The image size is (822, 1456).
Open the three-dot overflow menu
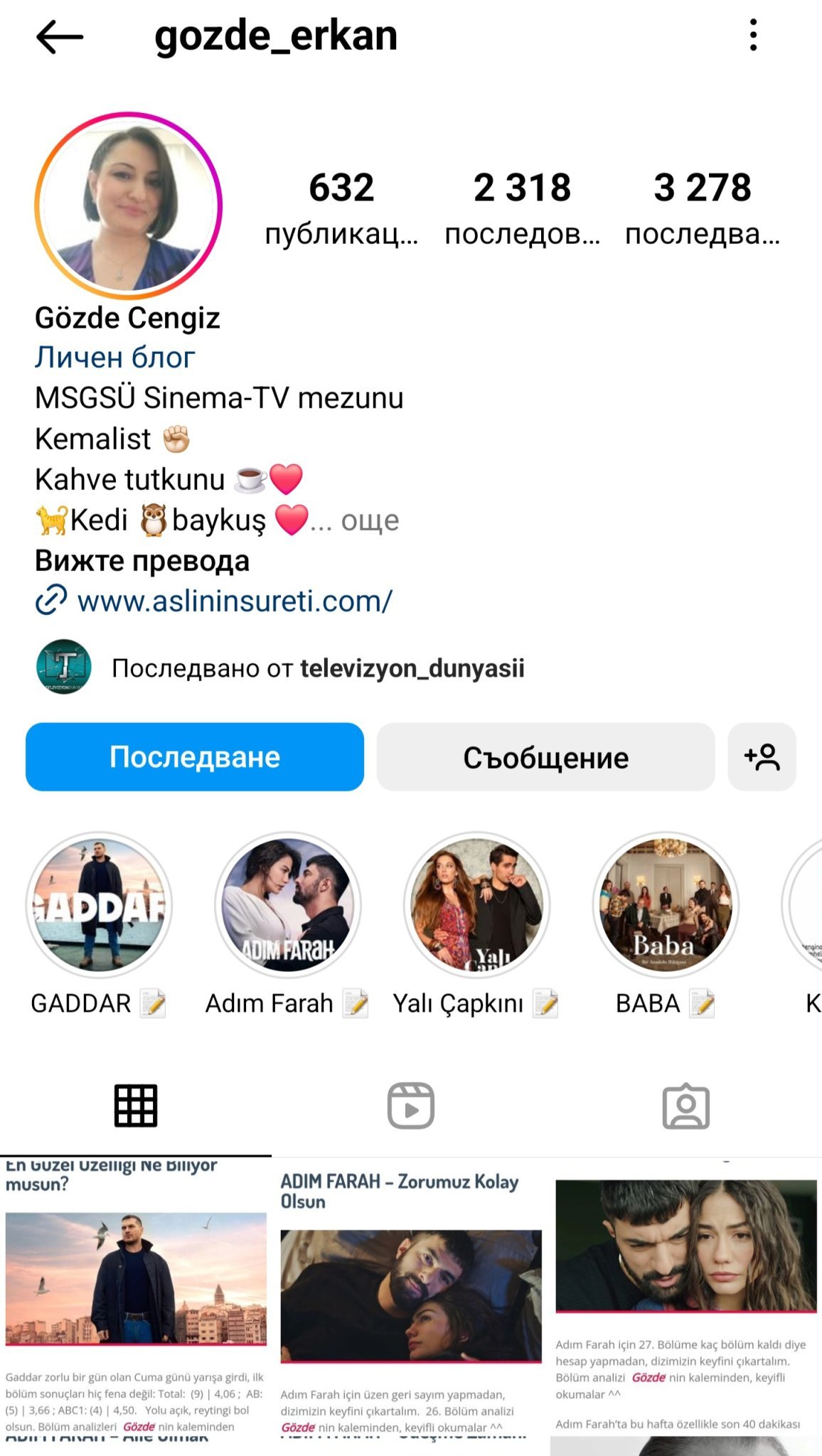[753, 36]
